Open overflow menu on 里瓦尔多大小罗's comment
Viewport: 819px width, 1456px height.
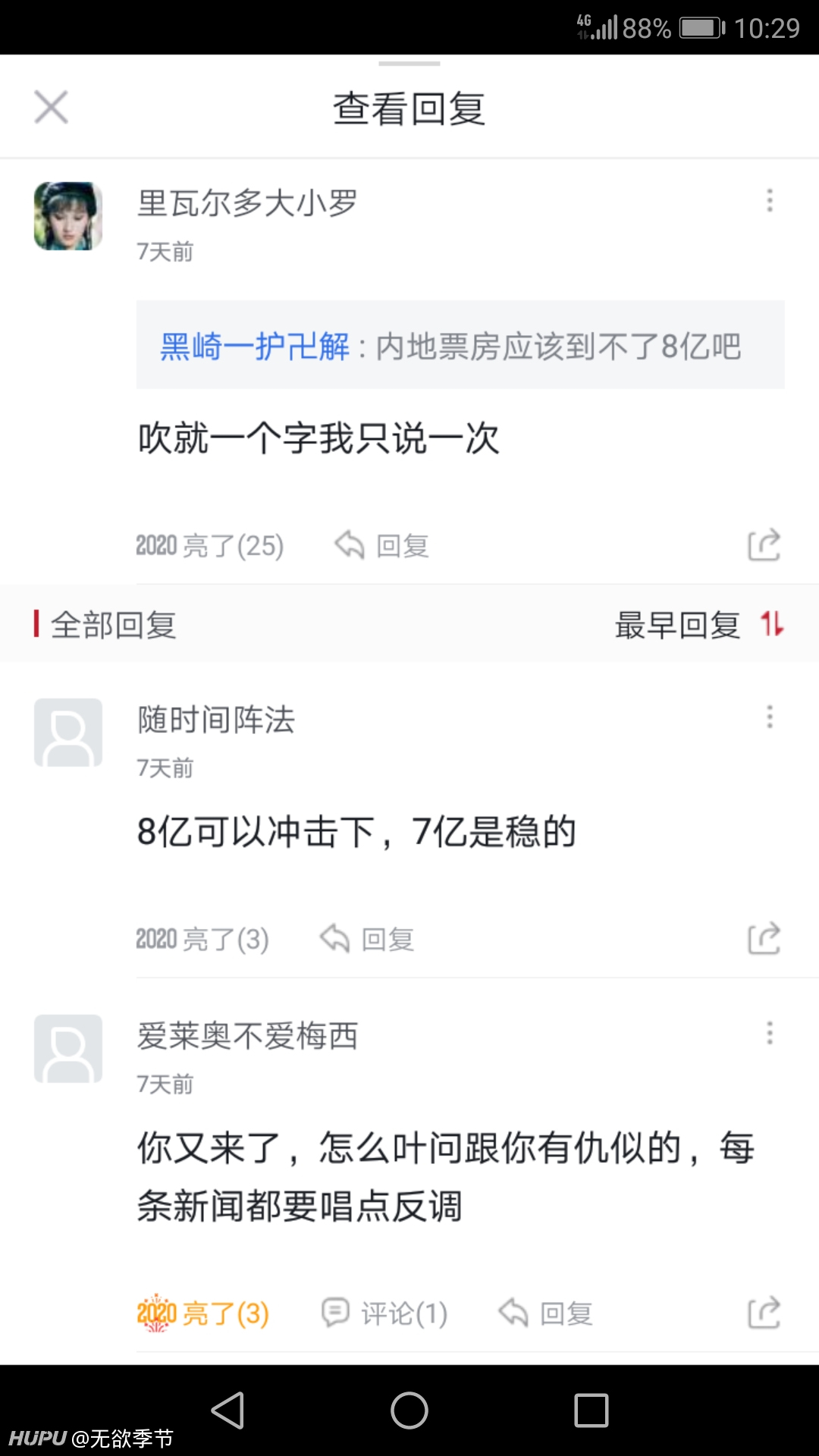pos(770,200)
